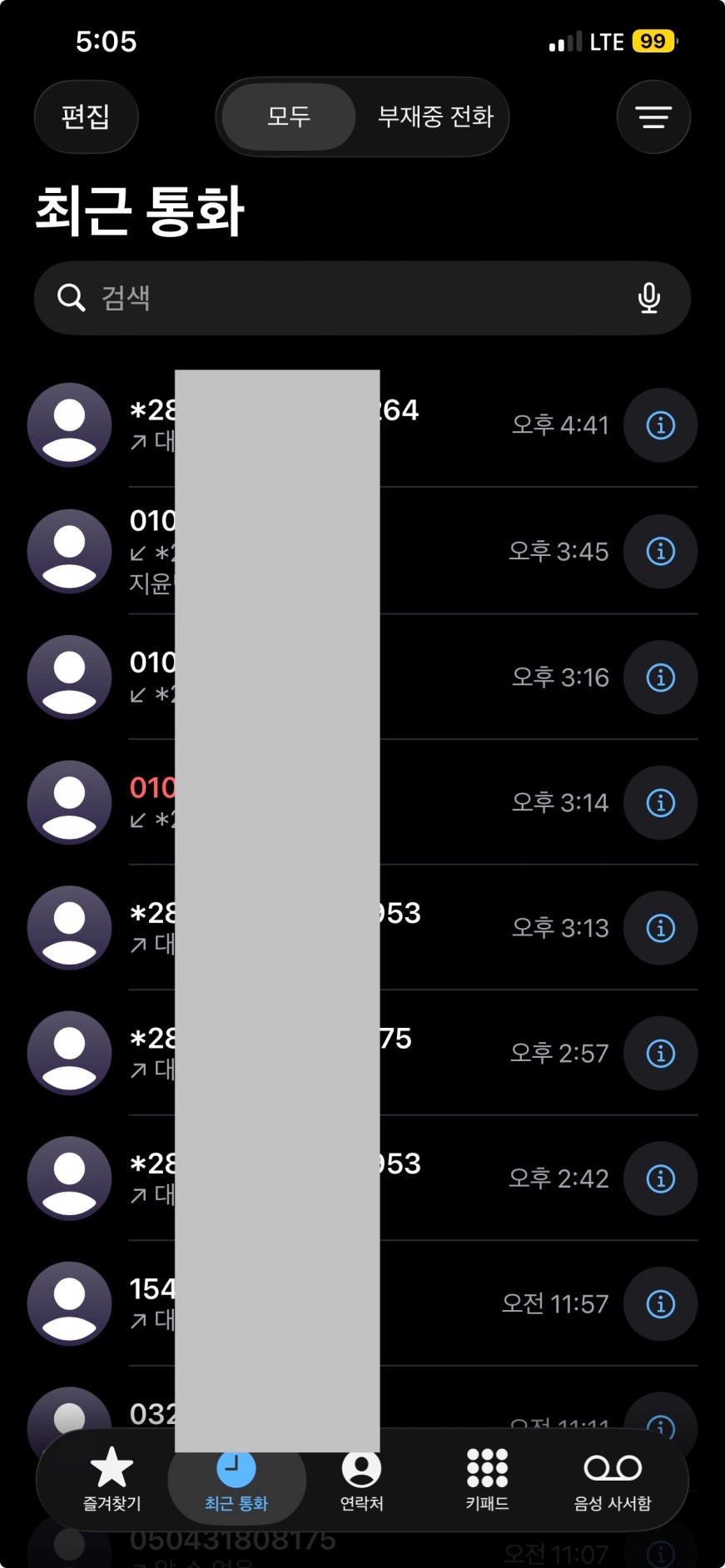Viewport: 725px width, 1568px height.
Task: Open info for the 오후 2:42 call
Action: coord(660,1178)
